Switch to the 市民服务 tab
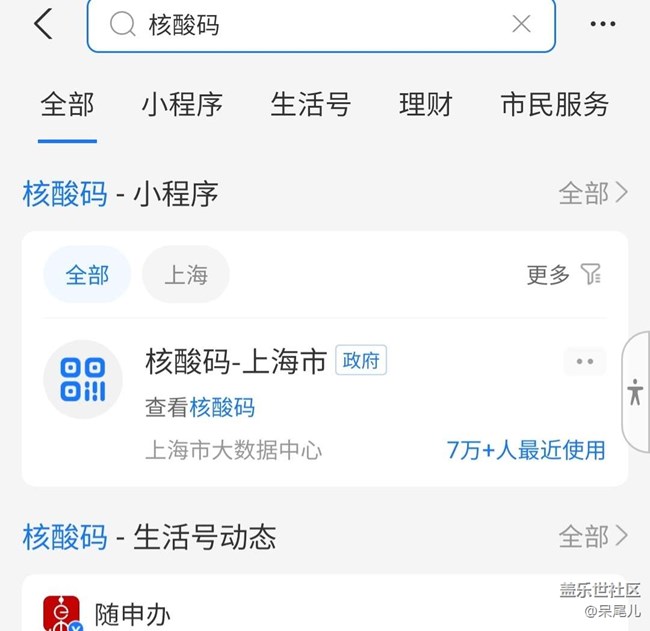This screenshot has height=631, width=650. 554,104
